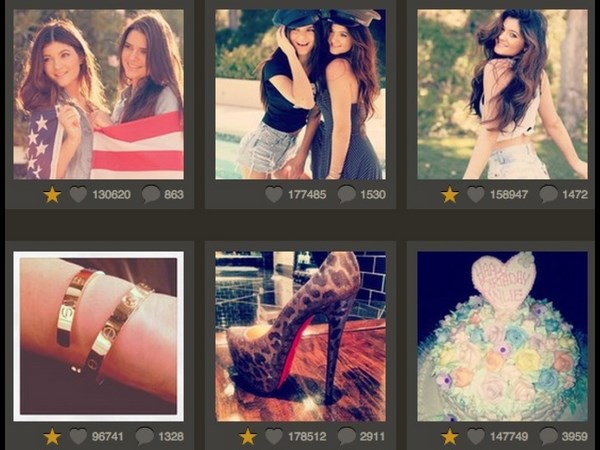Tap the star under the leopard heel photo
Screen dimensions: 600x450
click(x=248, y=436)
